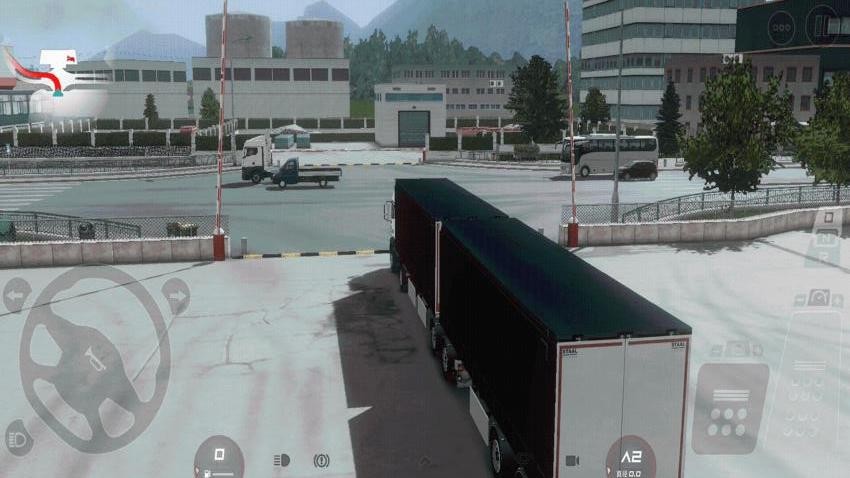Tap the A2 gear indicator
The height and width of the screenshot is (478, 850).
(x=631, y=459)
